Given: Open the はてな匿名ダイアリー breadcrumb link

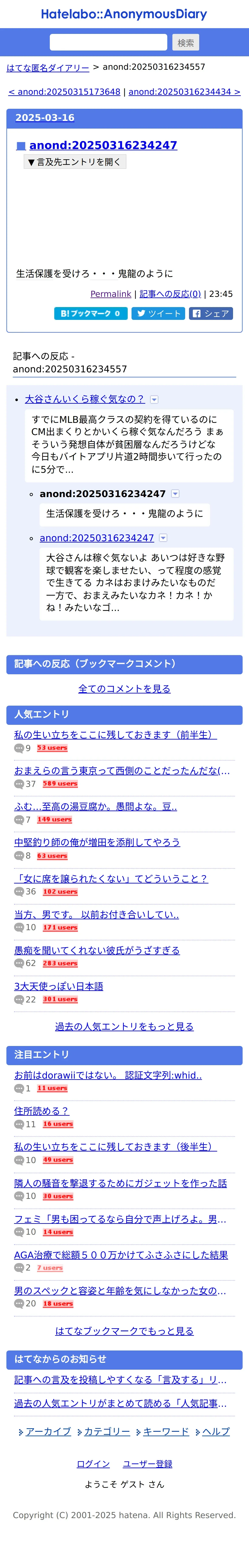Looking at the screenshot, I should [48, 68].
